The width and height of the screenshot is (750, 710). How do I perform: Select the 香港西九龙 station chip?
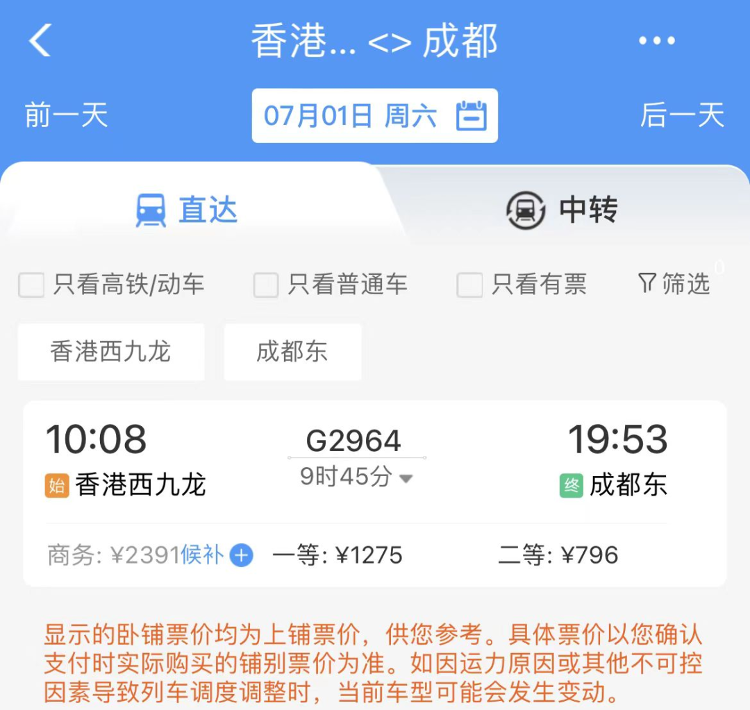(x=111, y=352)
